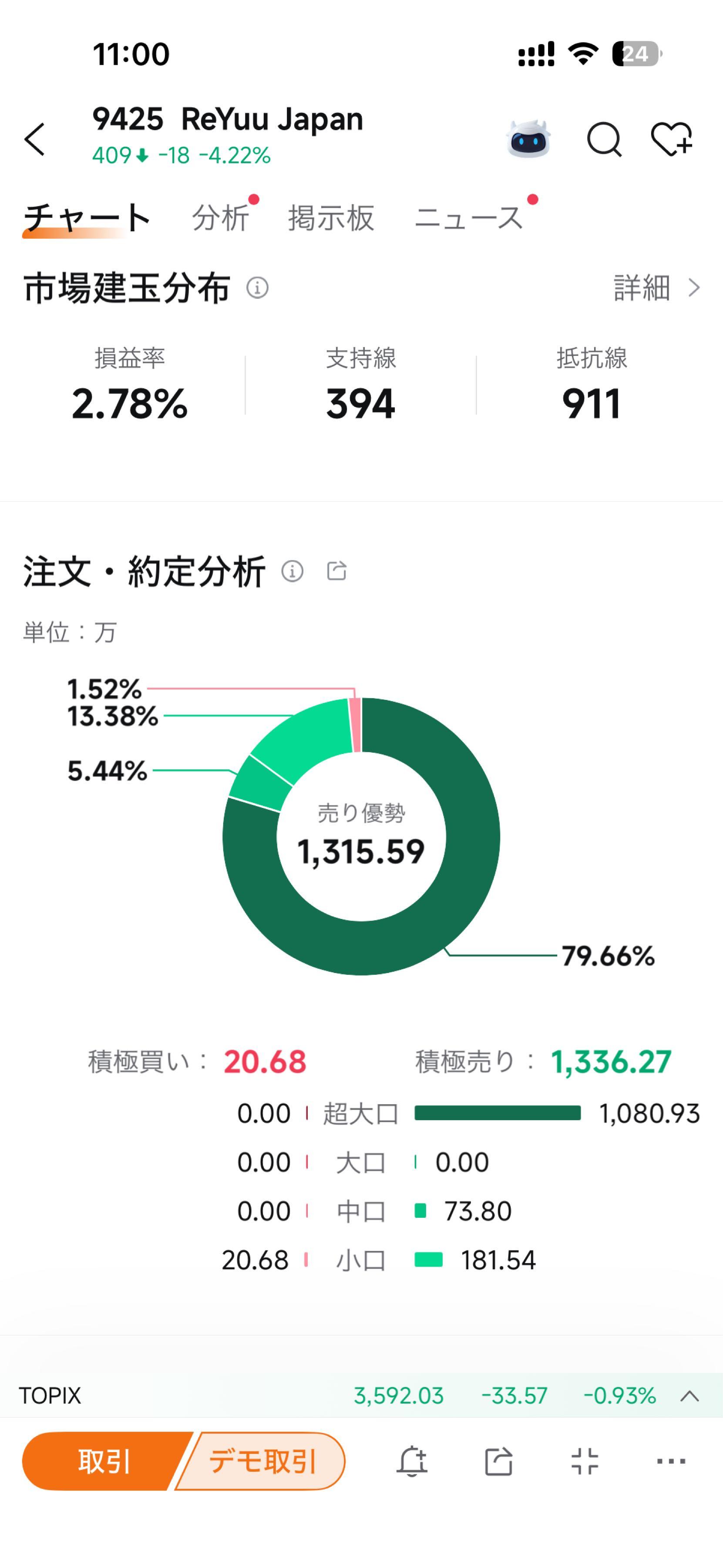This screenshot has width=723, height=1568.
Task: Show info about 市場建玉分布
Action: point(257,287)
